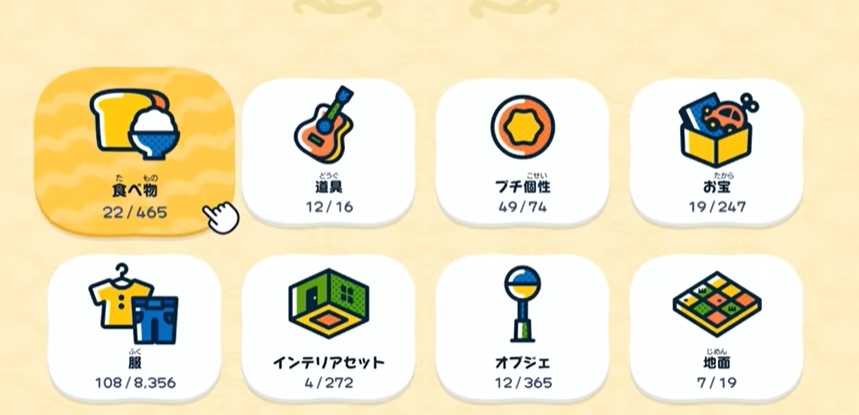This screenshot has height=415, width=859.
Task: Open the プチ個性 category tile
Action: point(522,150)
